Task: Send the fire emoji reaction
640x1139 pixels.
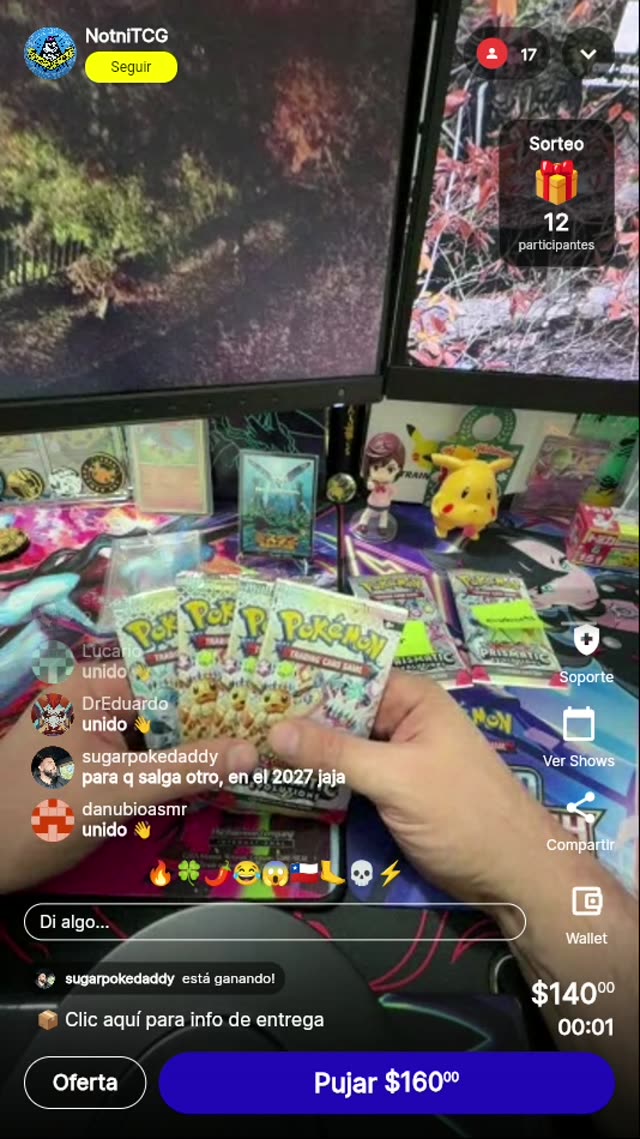Action: (160, 873)
